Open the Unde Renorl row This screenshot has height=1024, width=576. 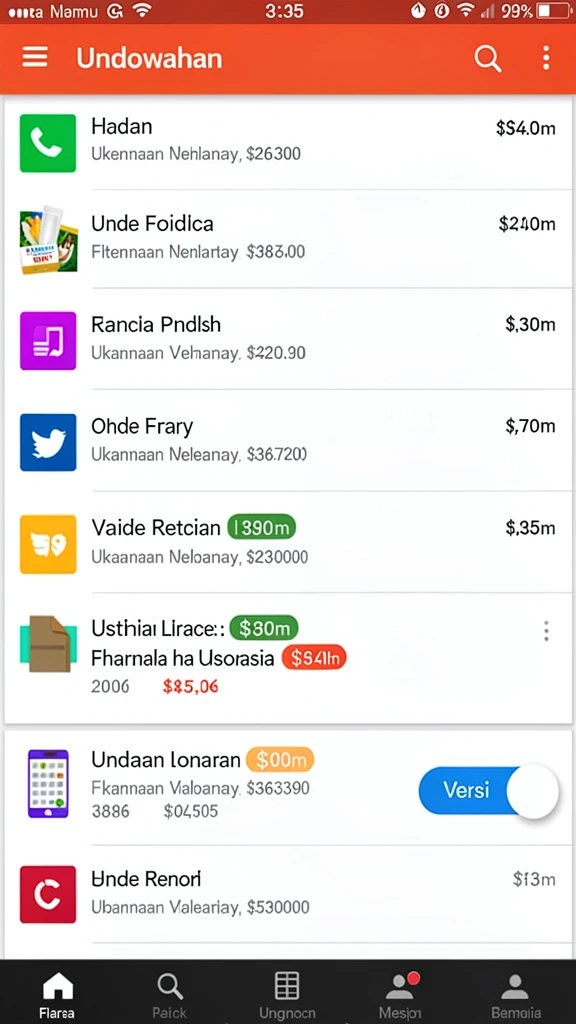click(288, 893)
